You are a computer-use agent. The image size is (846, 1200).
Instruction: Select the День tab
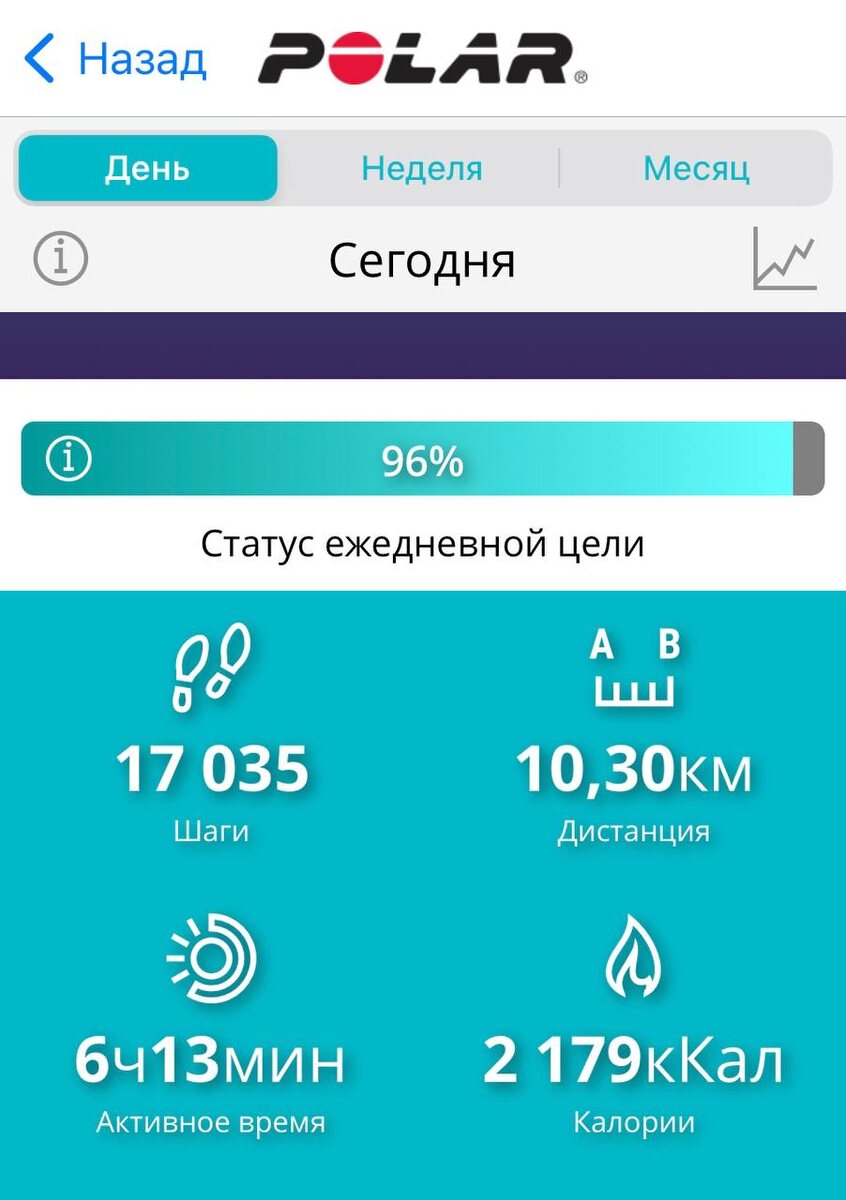click(x=147, y=168)
